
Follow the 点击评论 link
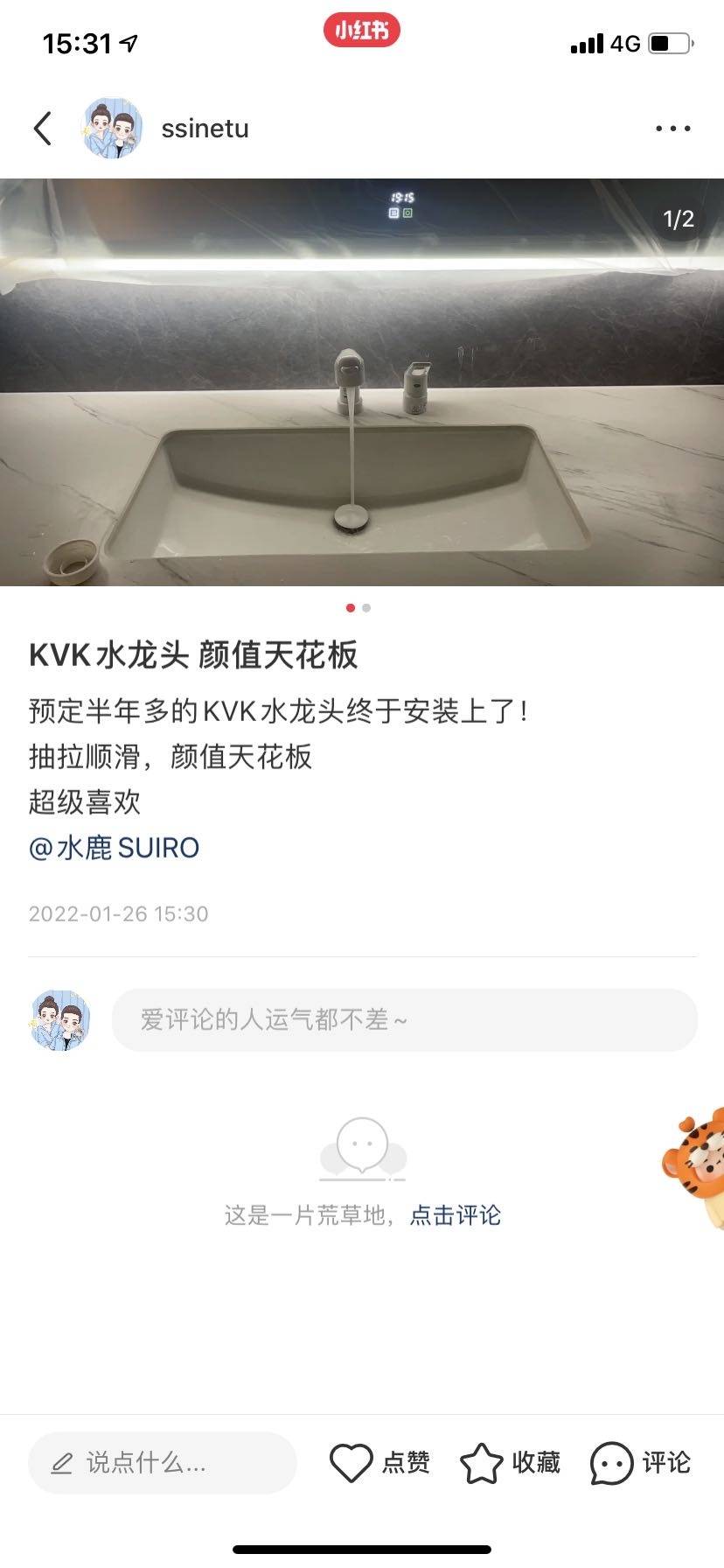456,1215
